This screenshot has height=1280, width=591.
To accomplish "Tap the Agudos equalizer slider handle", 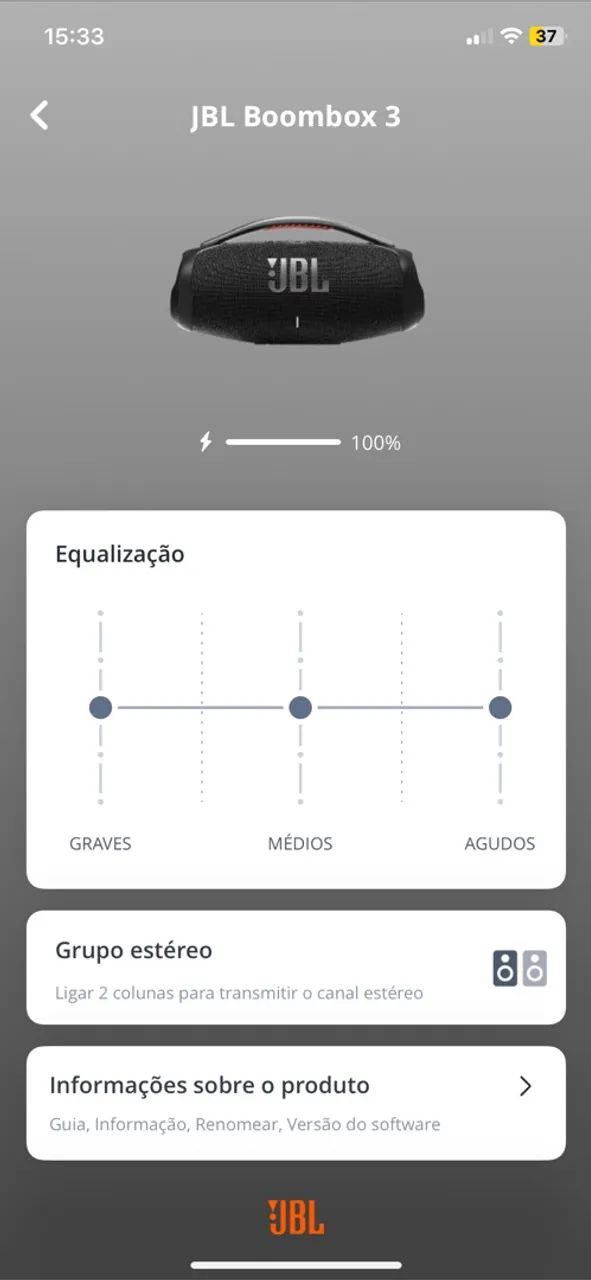I will [x=500, y=708].
